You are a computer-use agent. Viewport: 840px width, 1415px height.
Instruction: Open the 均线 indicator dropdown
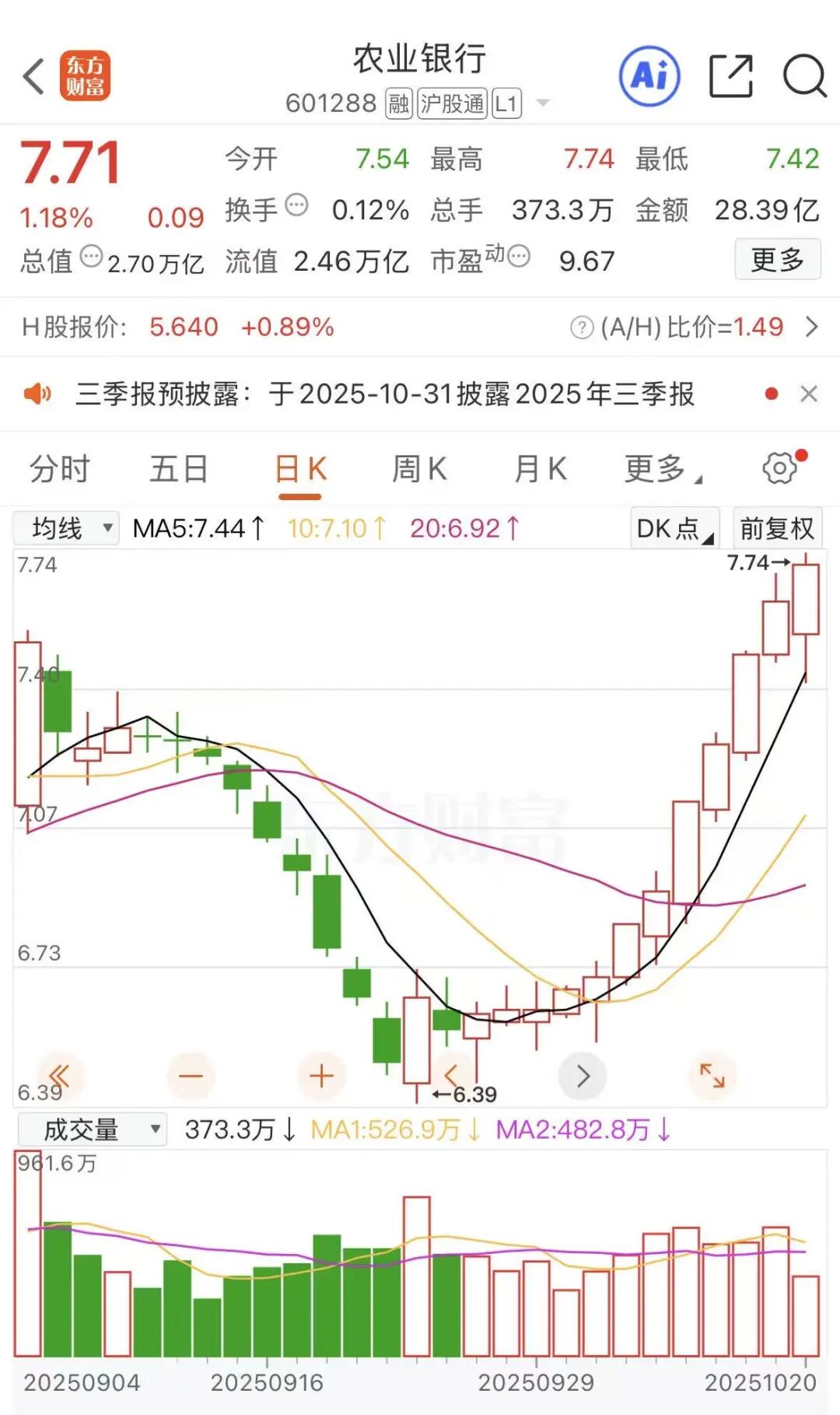67,529
